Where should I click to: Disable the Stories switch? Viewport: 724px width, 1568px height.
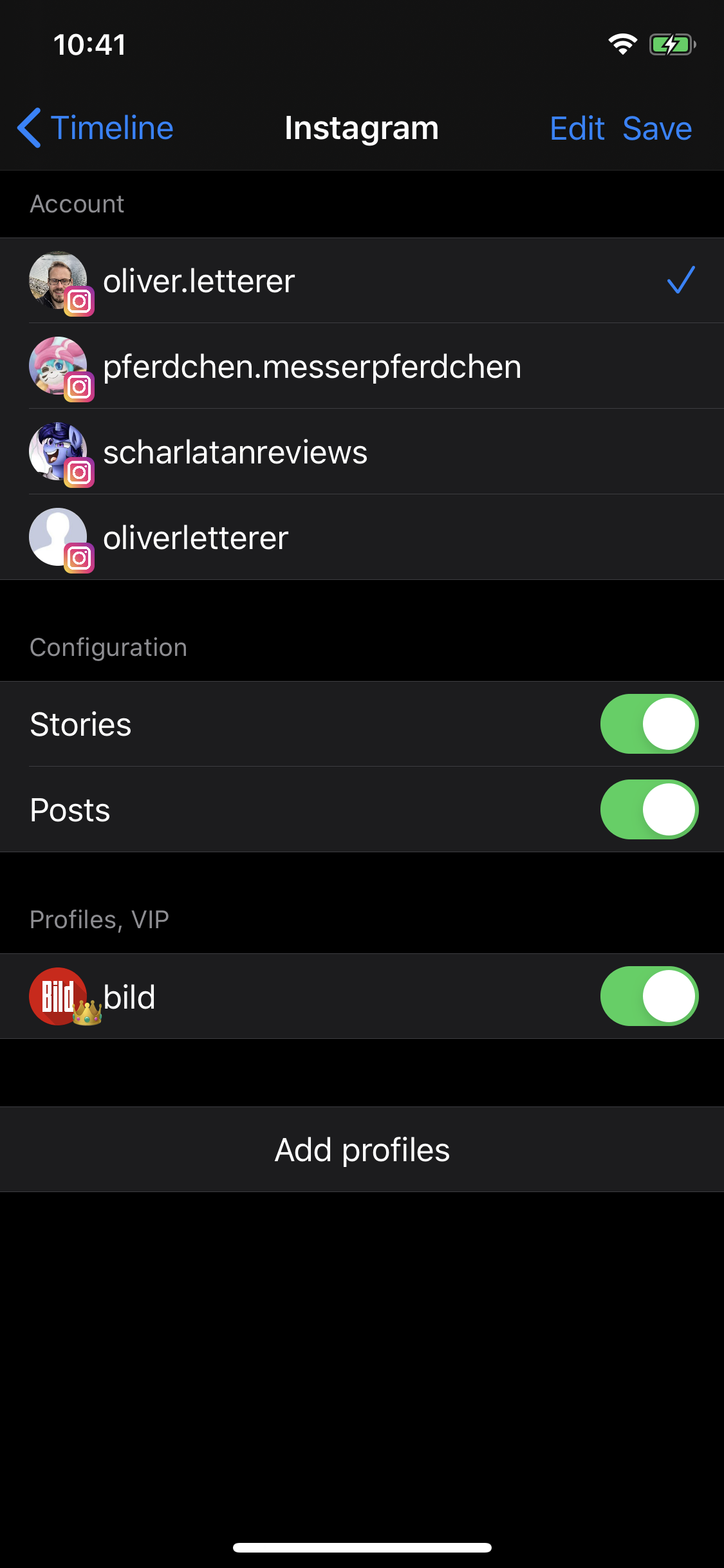(649, 724)
